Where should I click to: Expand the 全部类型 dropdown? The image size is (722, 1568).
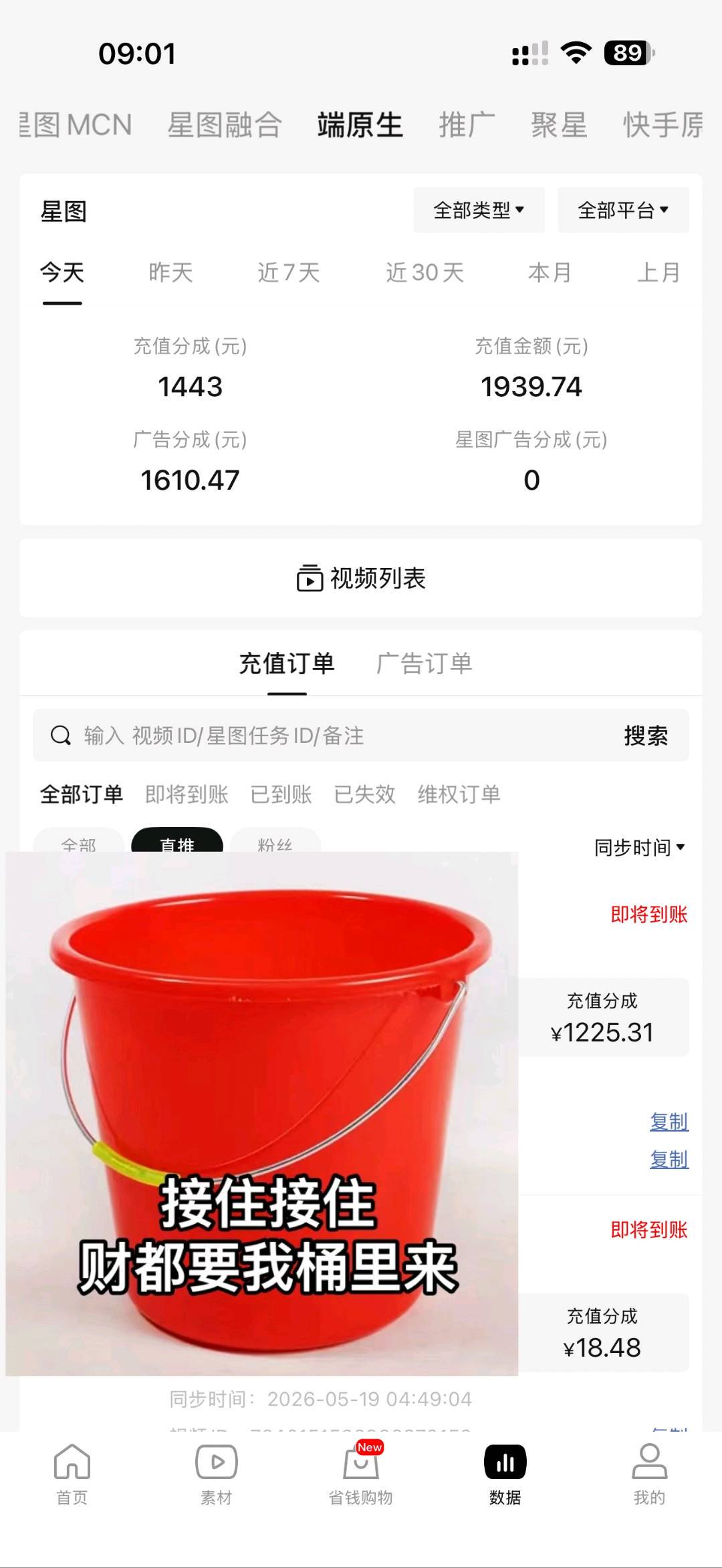point(479,210)
